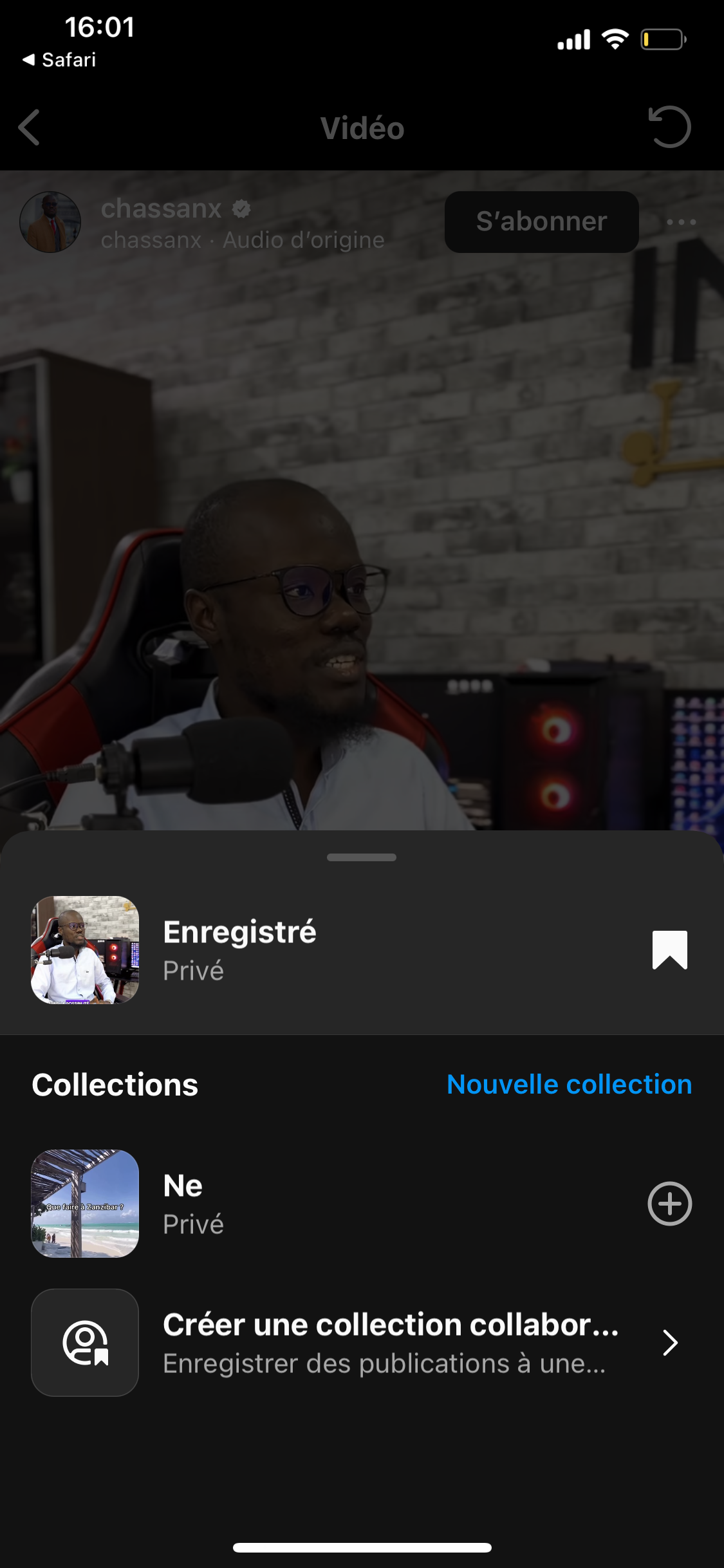Tap the refresh icon in header
This screenshot has height=1568, width=724.
point(669,127)
